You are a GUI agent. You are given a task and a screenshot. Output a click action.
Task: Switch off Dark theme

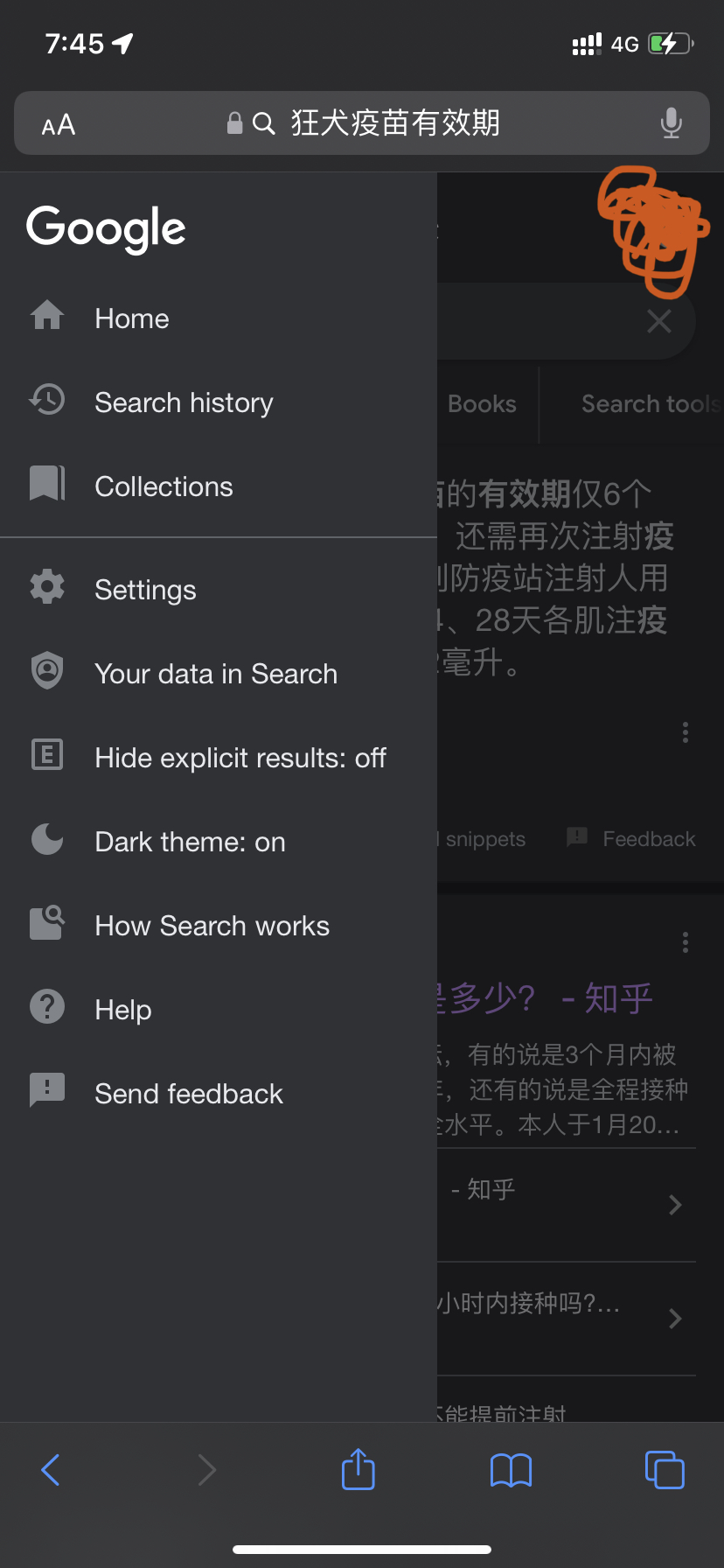tap(190, 842)
